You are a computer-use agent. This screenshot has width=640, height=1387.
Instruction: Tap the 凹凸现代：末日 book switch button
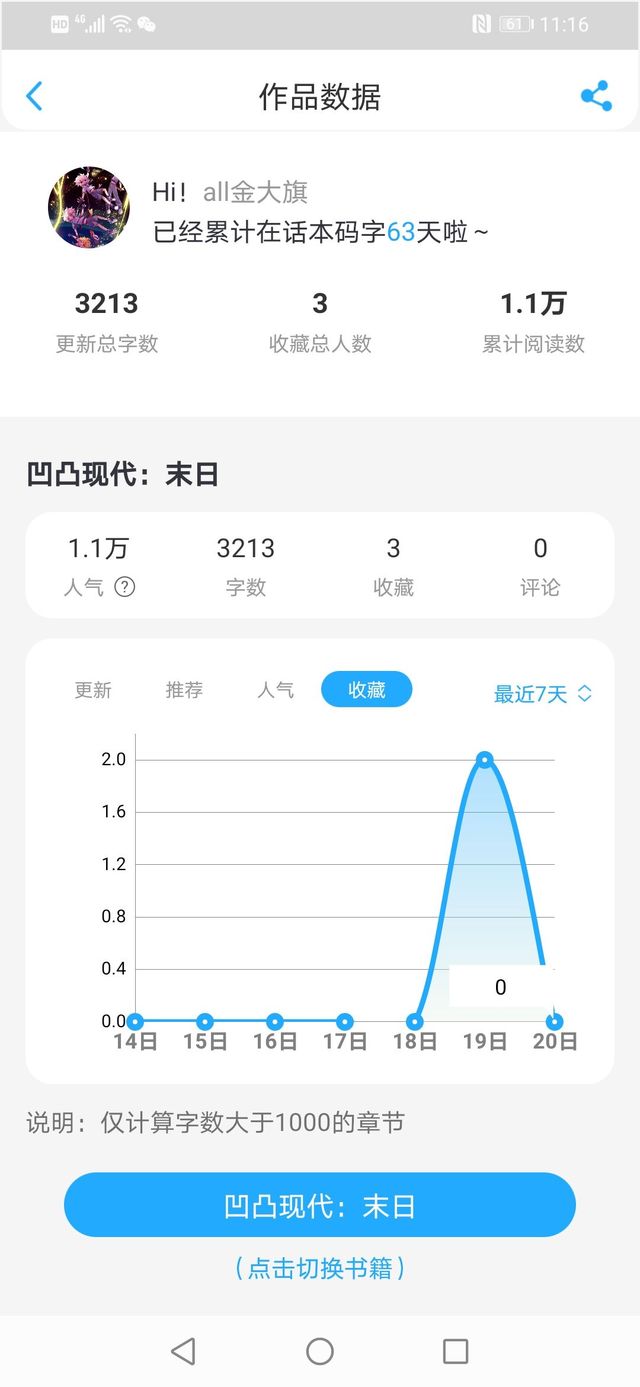click(x=320, y=1205)
